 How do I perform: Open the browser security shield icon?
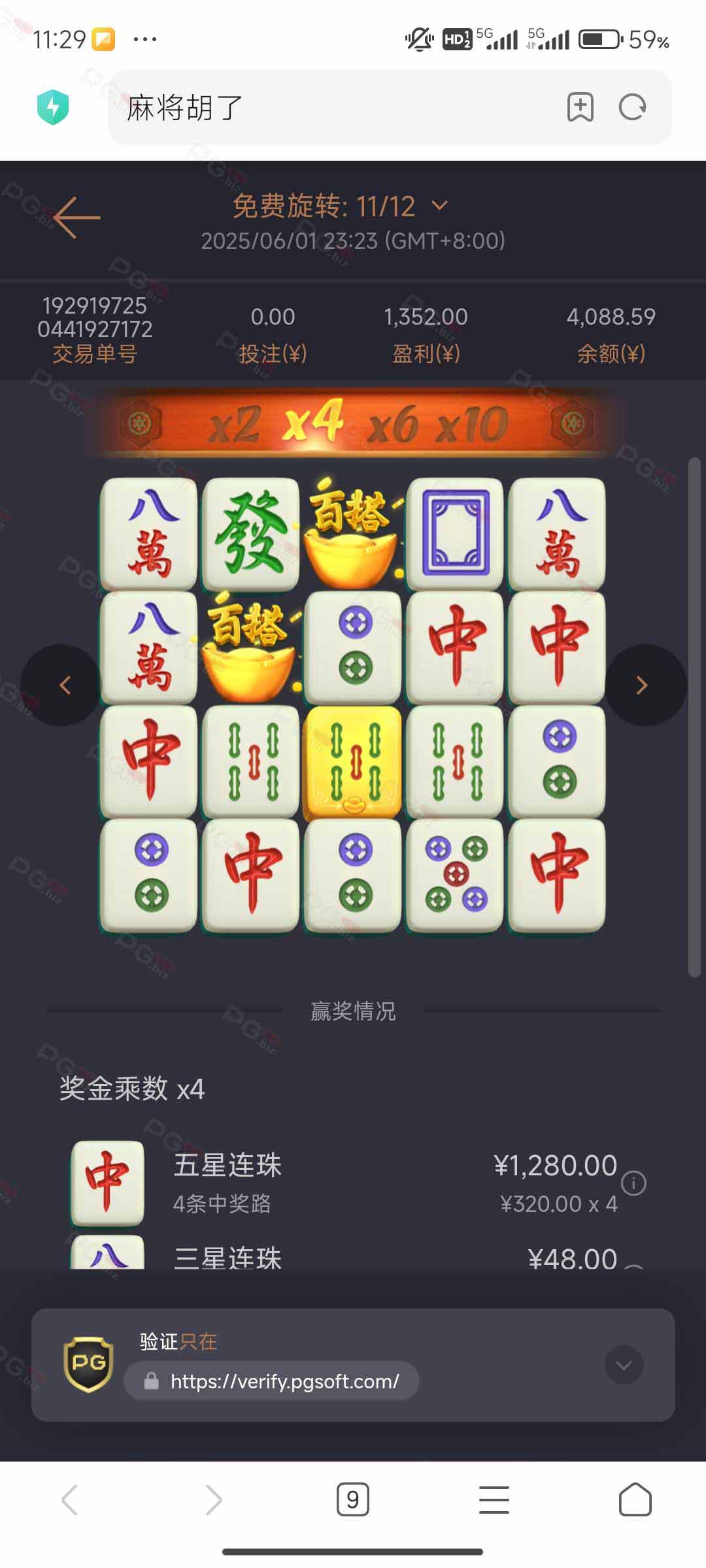(x=53, y=107)
